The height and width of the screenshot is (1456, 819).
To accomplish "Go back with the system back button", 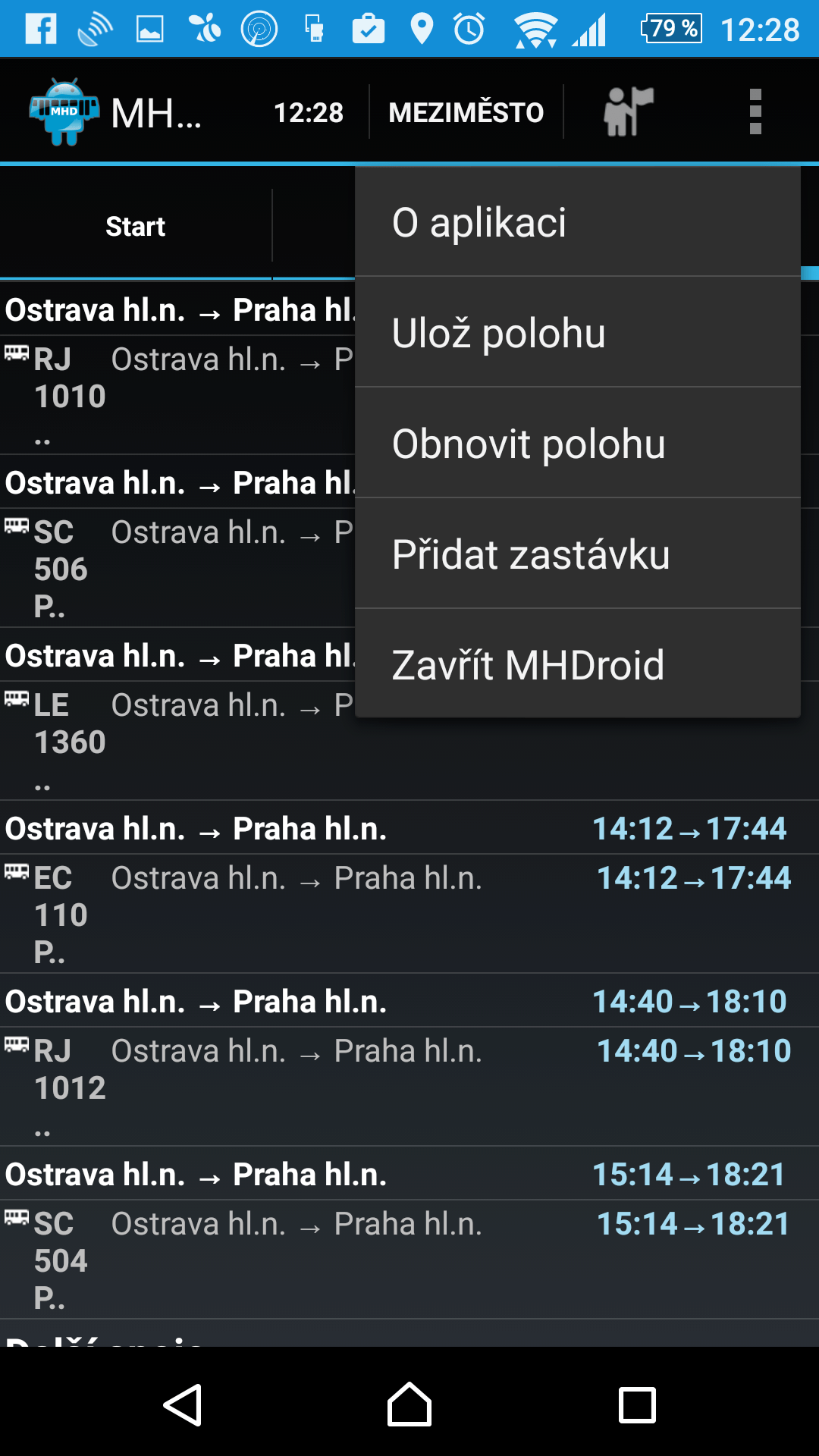I will (x=183, y=1404).
